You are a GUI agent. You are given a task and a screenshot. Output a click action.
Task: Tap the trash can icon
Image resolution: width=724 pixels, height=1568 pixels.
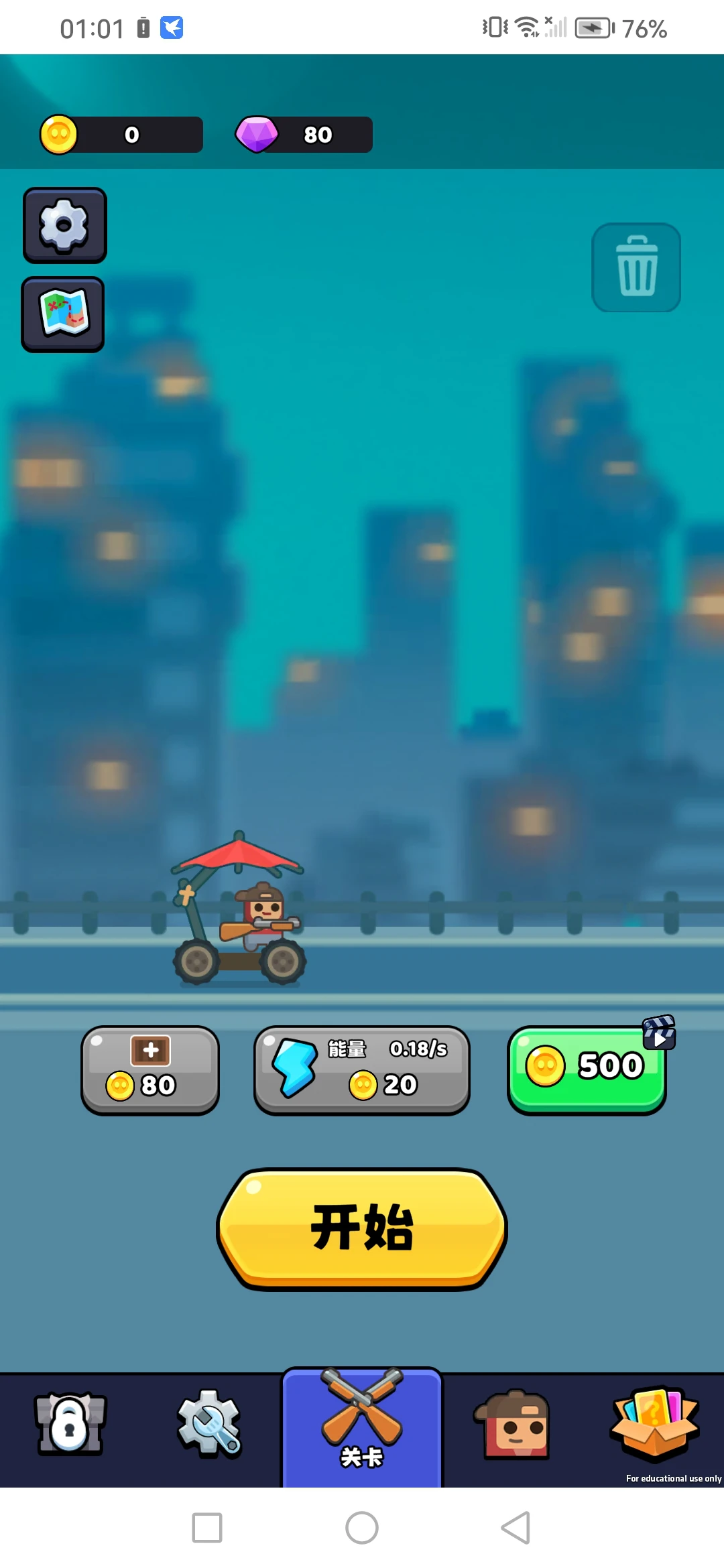(636, 267)
